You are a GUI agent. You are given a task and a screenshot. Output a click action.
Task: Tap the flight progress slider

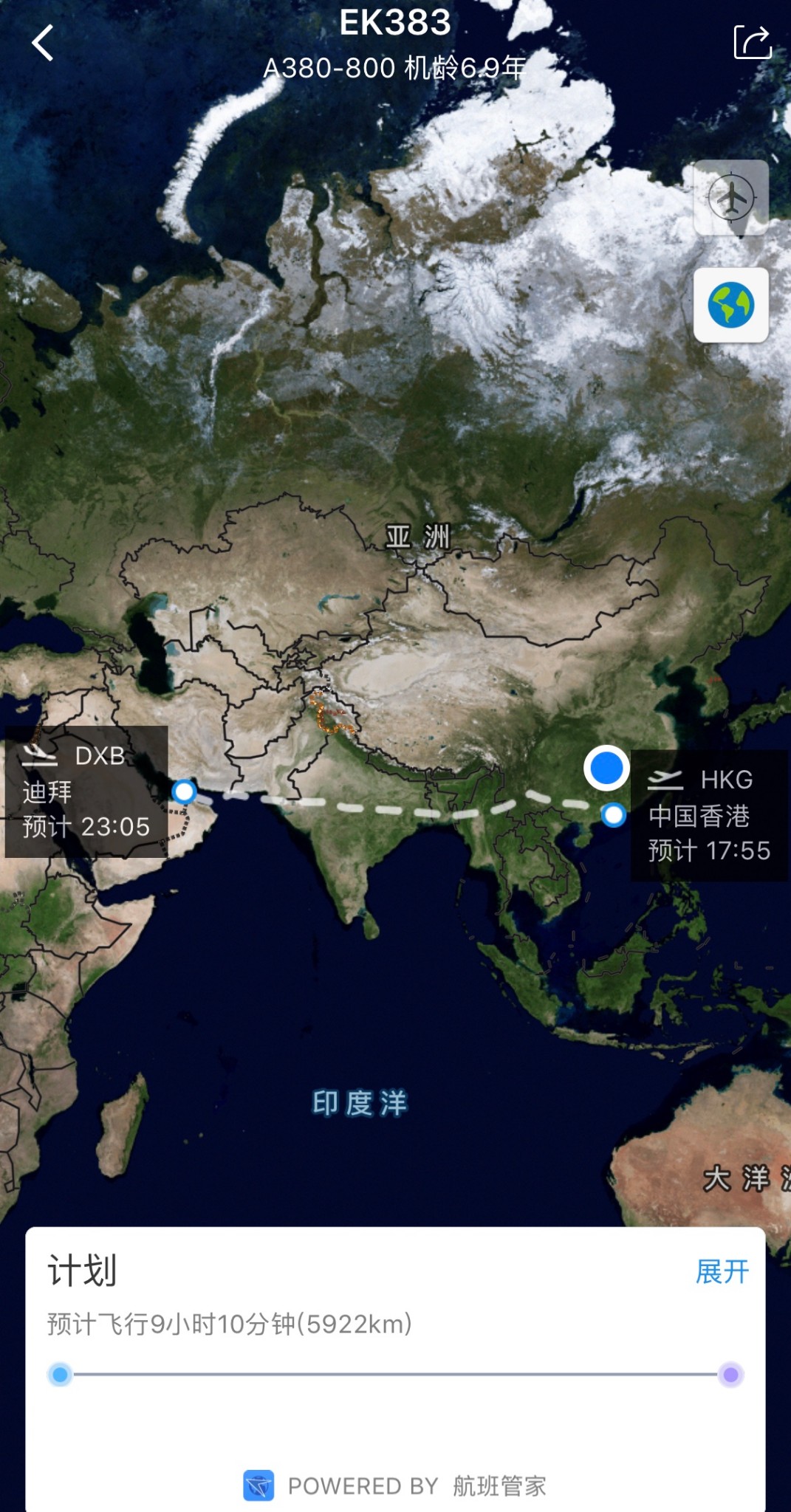click(395, 1374)
